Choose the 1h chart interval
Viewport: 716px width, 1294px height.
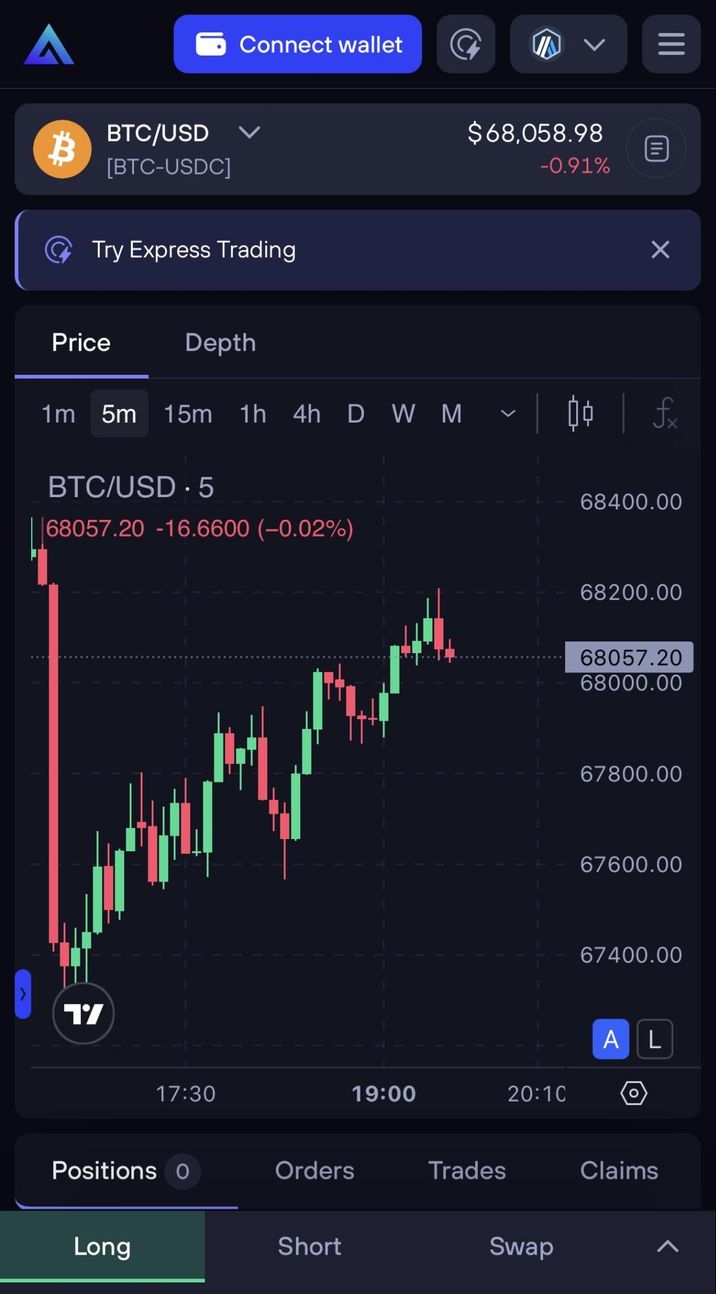coord(253,413)
